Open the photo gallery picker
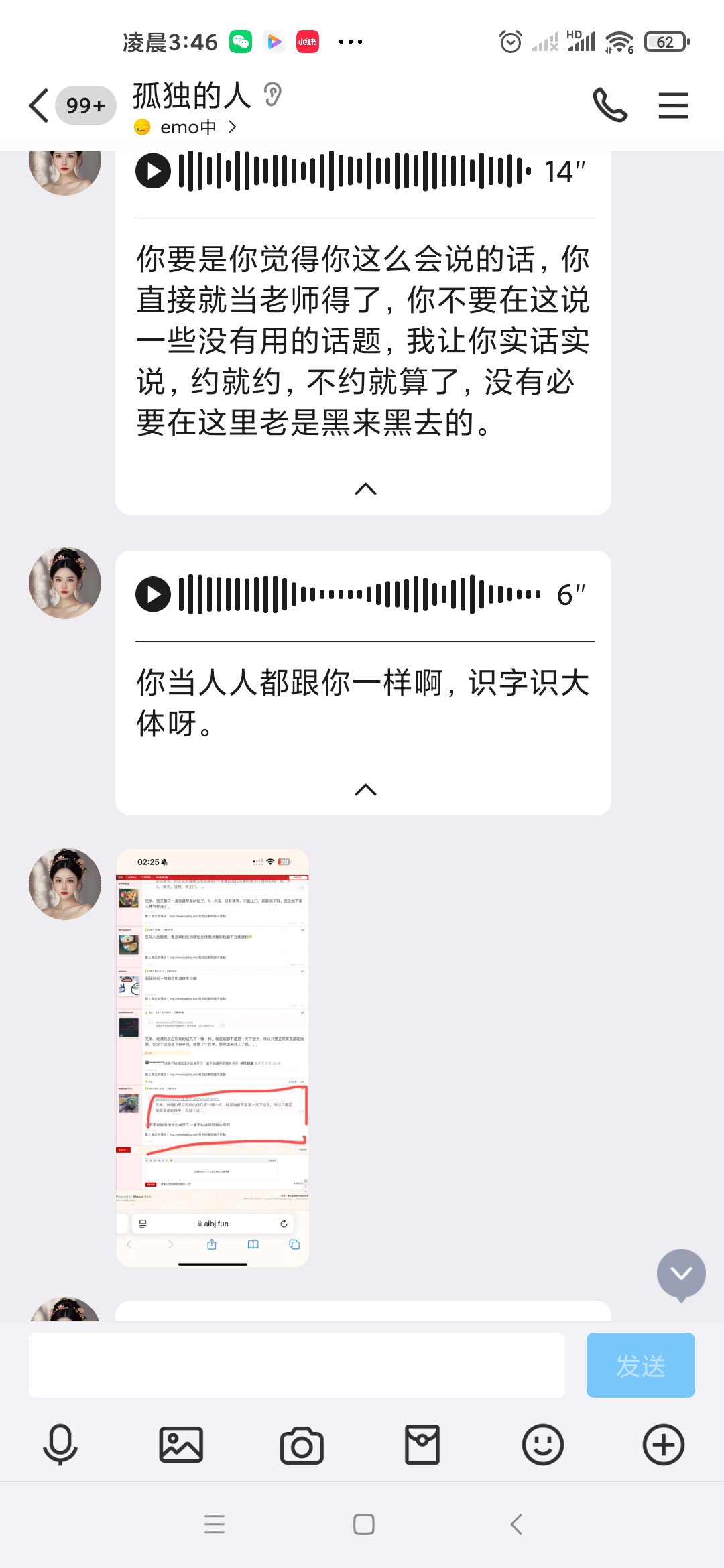 point(181,1445)
